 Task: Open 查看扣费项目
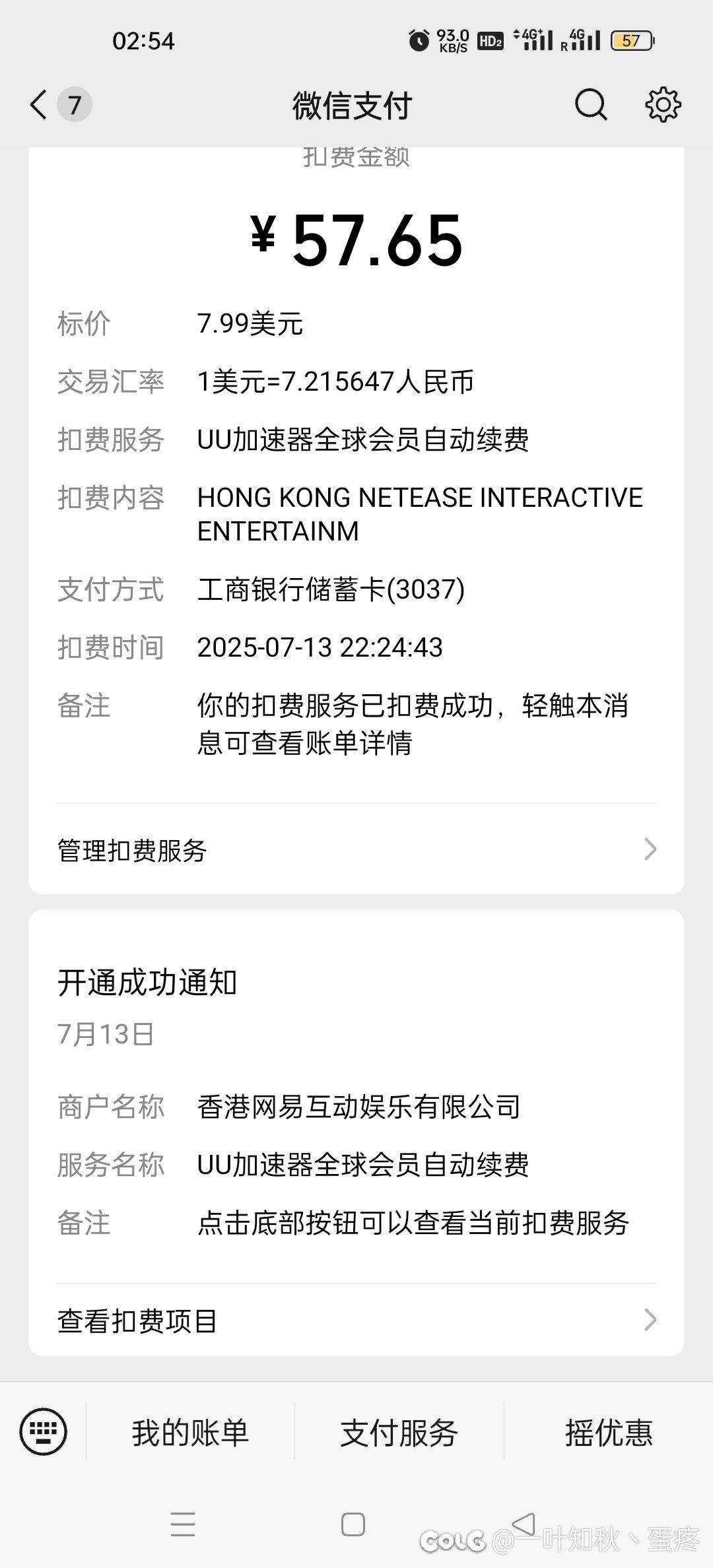coord(356,1321)
